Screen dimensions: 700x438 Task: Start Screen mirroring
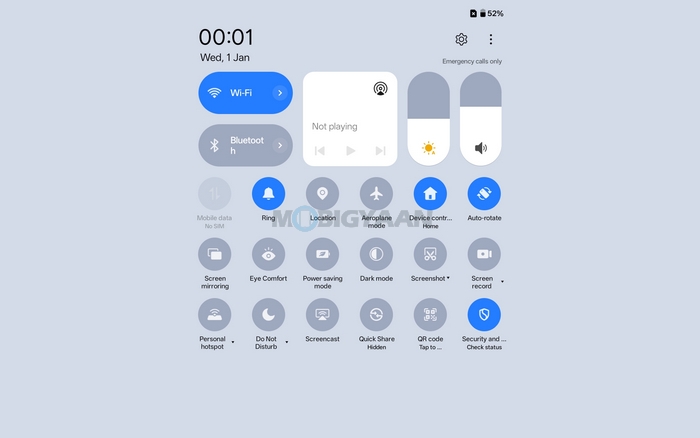[x=215, y=254]
